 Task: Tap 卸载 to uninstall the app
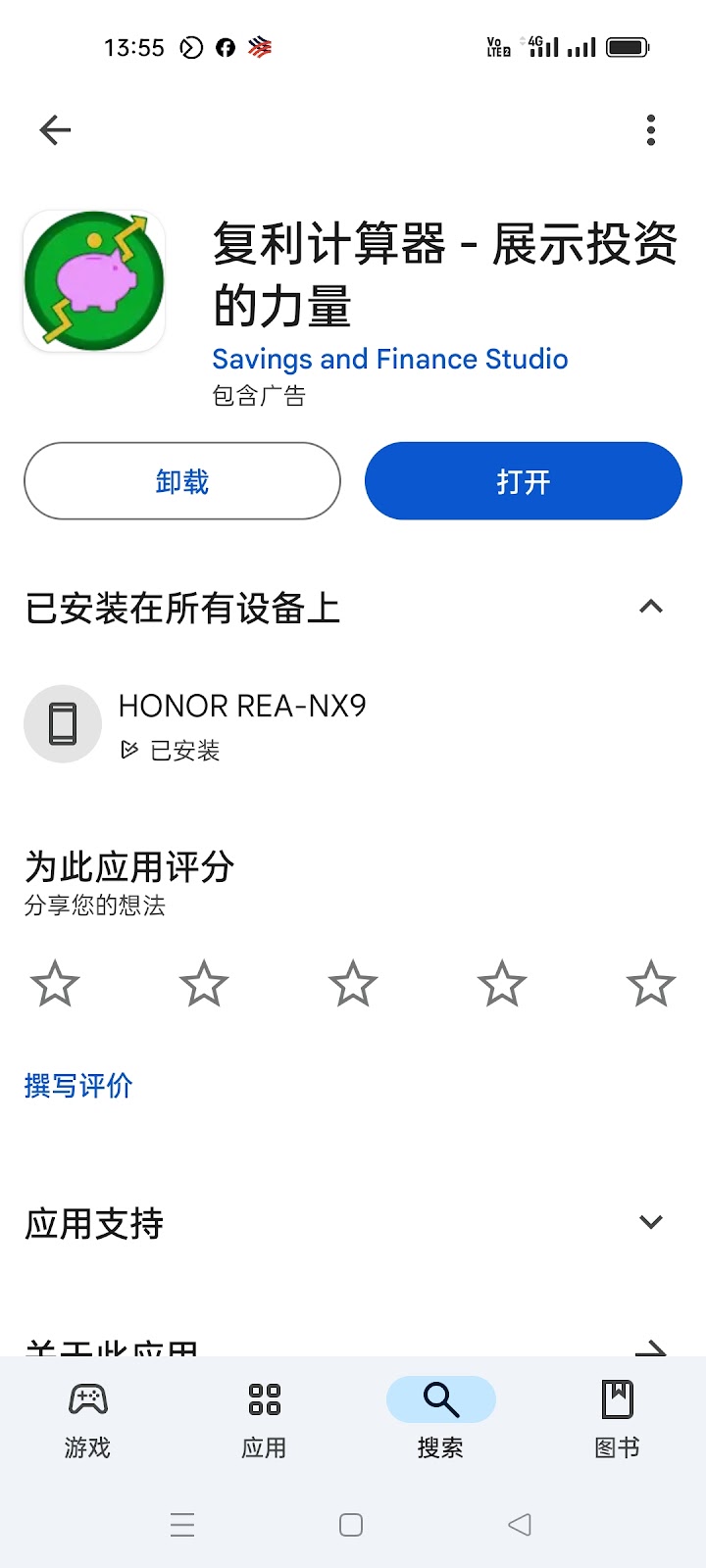click(x=182, y=481)
